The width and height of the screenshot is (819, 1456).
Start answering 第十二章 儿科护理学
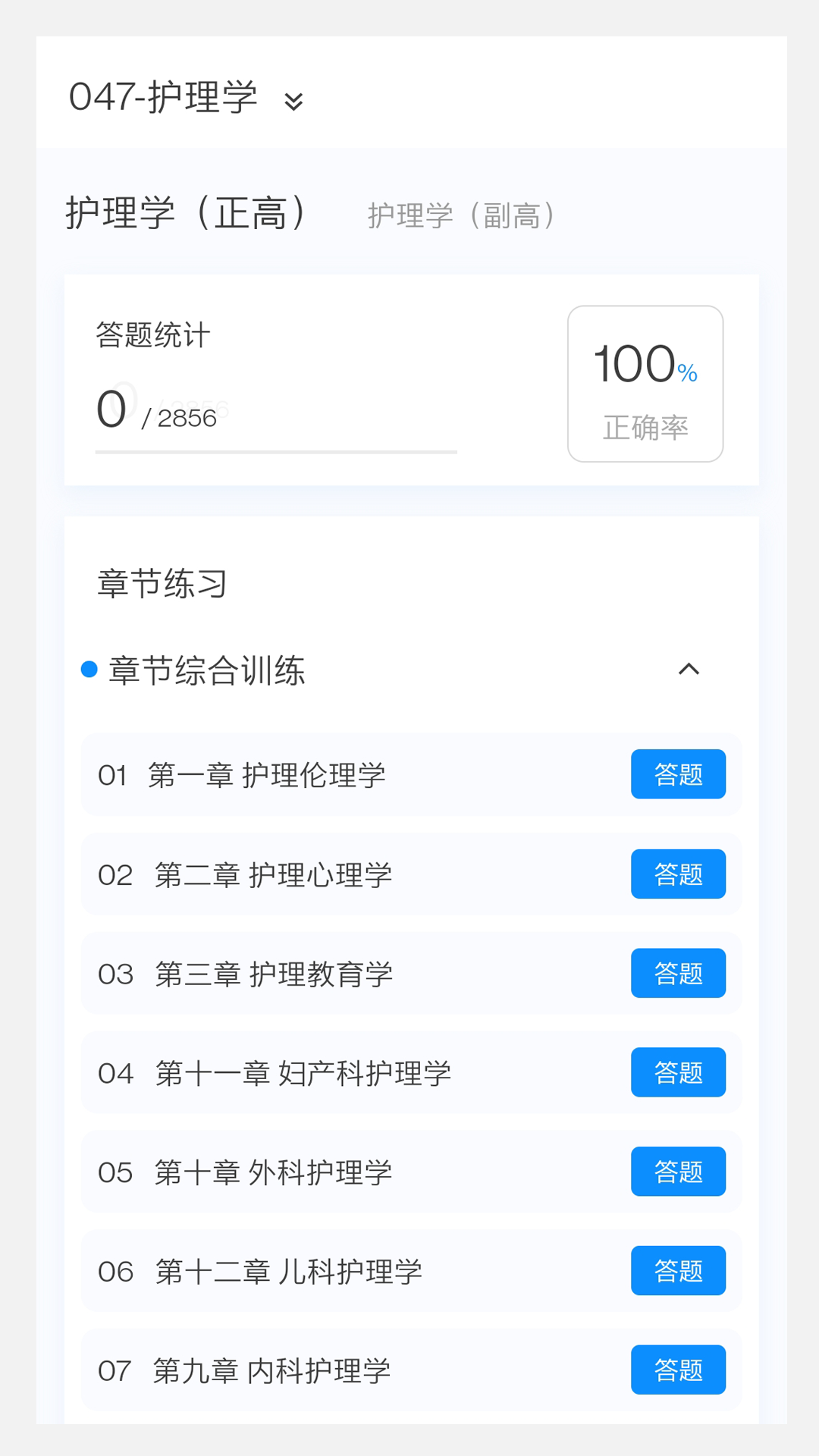click(677, 1271)
